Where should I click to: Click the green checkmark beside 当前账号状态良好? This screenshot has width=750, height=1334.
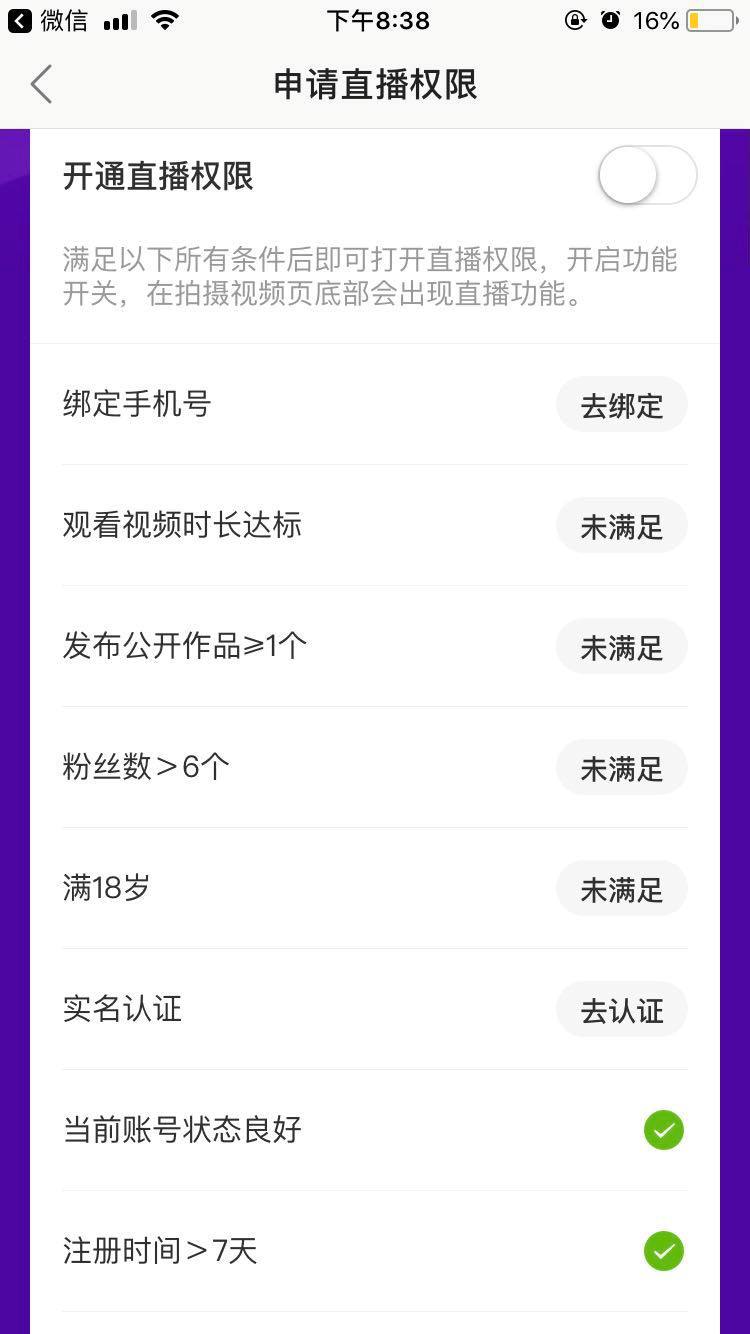coord(663,1130)
